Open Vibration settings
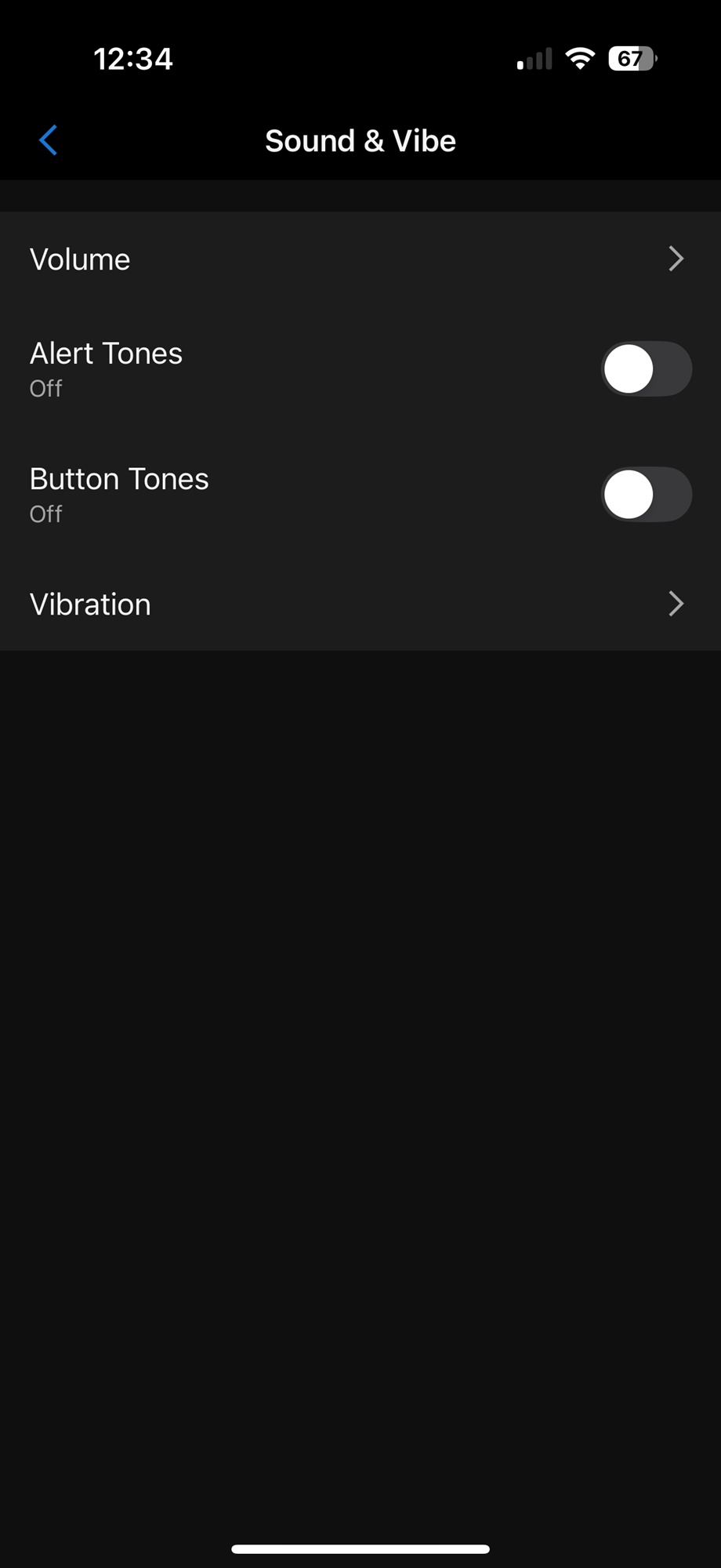721x1568 pixels. (x=360, y=604)
